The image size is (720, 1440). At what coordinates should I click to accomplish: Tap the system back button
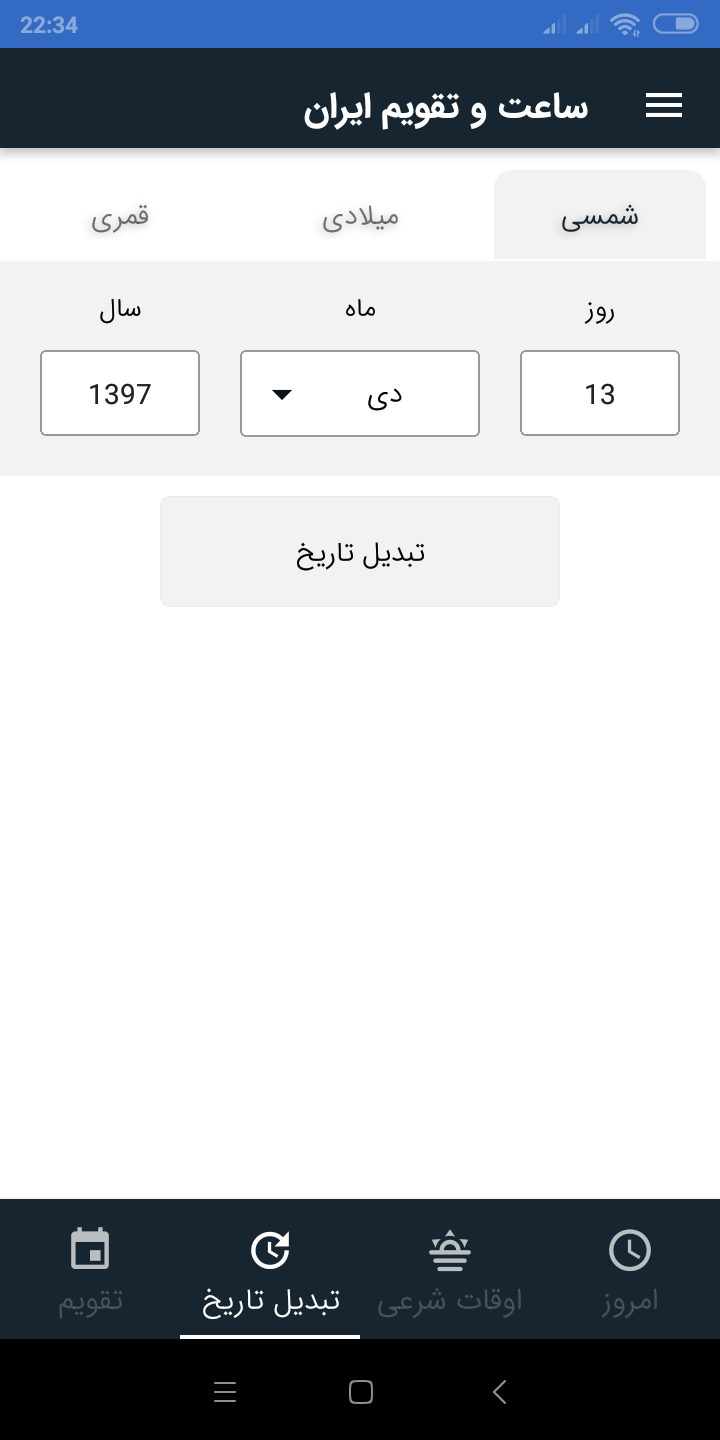click(500, 1391)
